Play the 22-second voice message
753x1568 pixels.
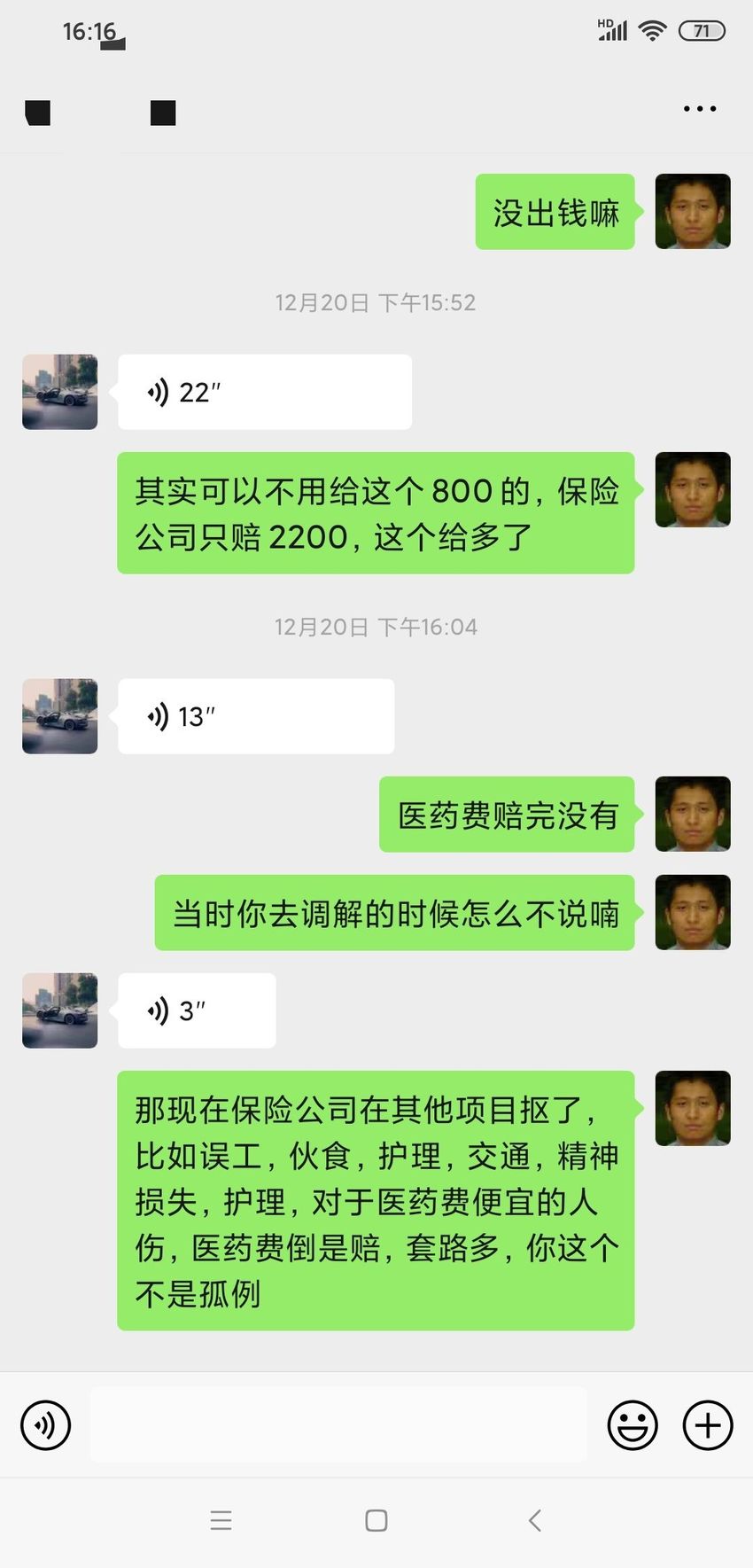(265, 392)
